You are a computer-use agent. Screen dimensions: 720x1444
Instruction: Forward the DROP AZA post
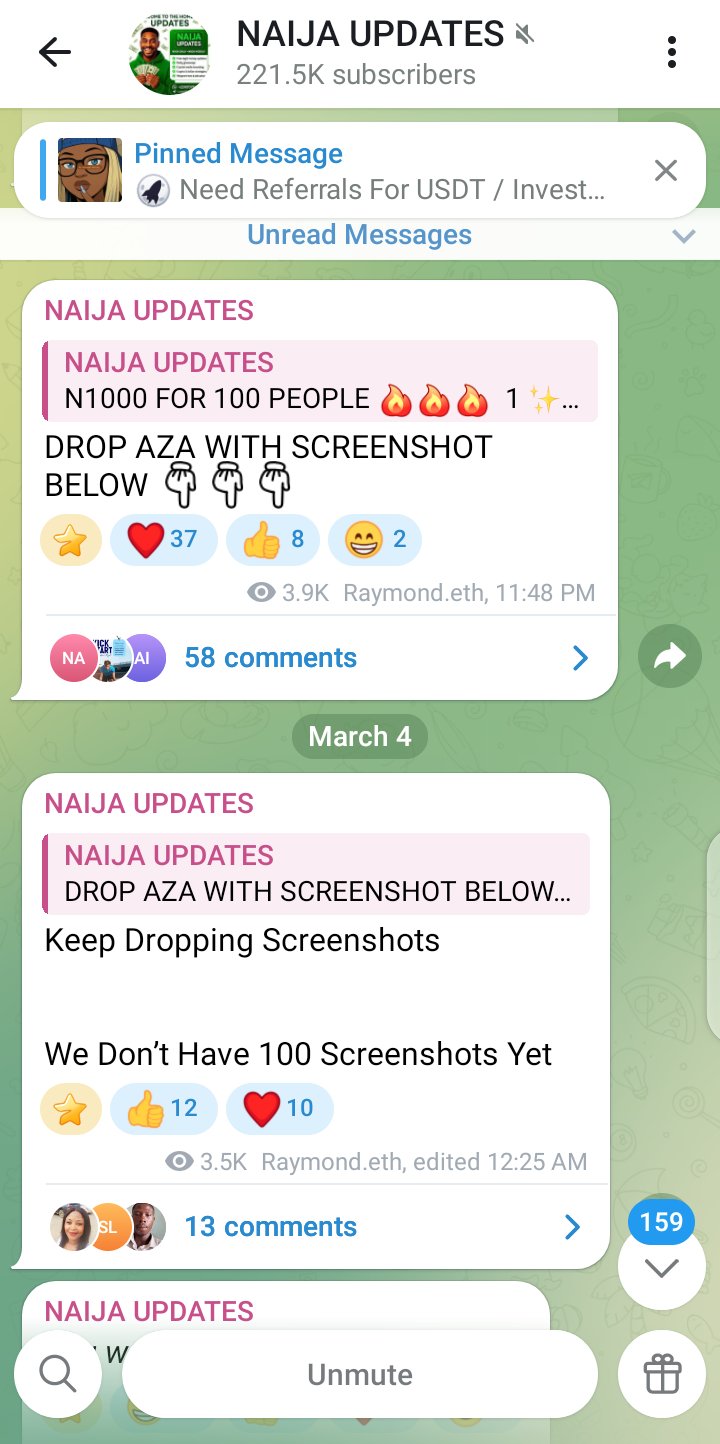point(669,656)
